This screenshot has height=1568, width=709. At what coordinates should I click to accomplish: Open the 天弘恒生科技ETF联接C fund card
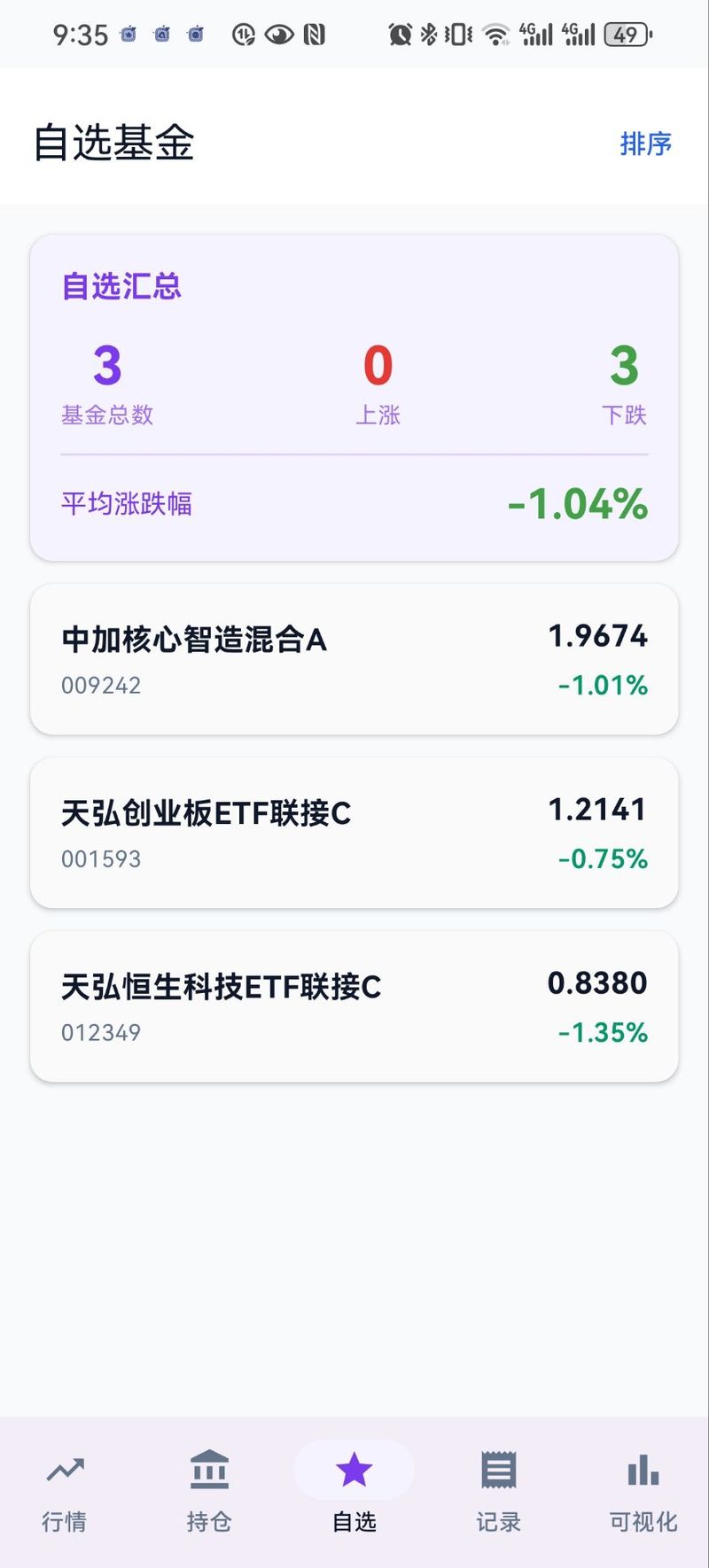point(354,1006)
